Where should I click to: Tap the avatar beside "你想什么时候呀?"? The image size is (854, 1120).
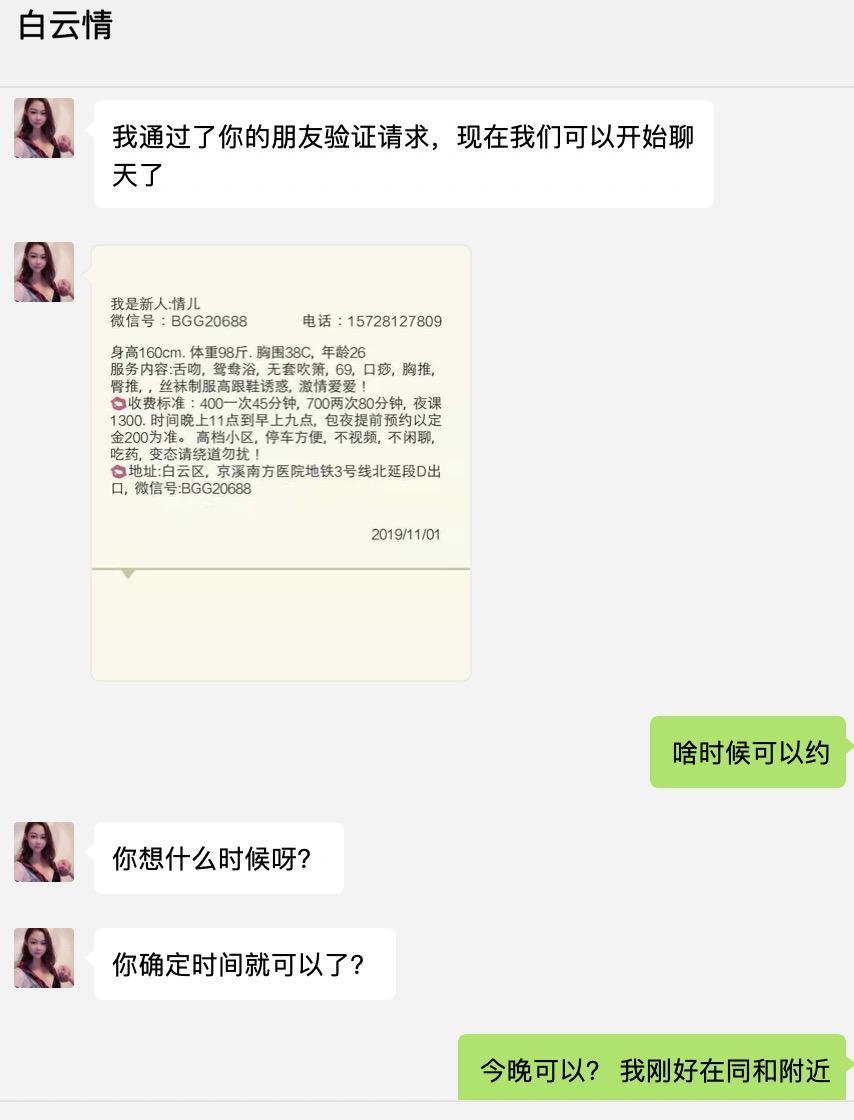[44, 851]
